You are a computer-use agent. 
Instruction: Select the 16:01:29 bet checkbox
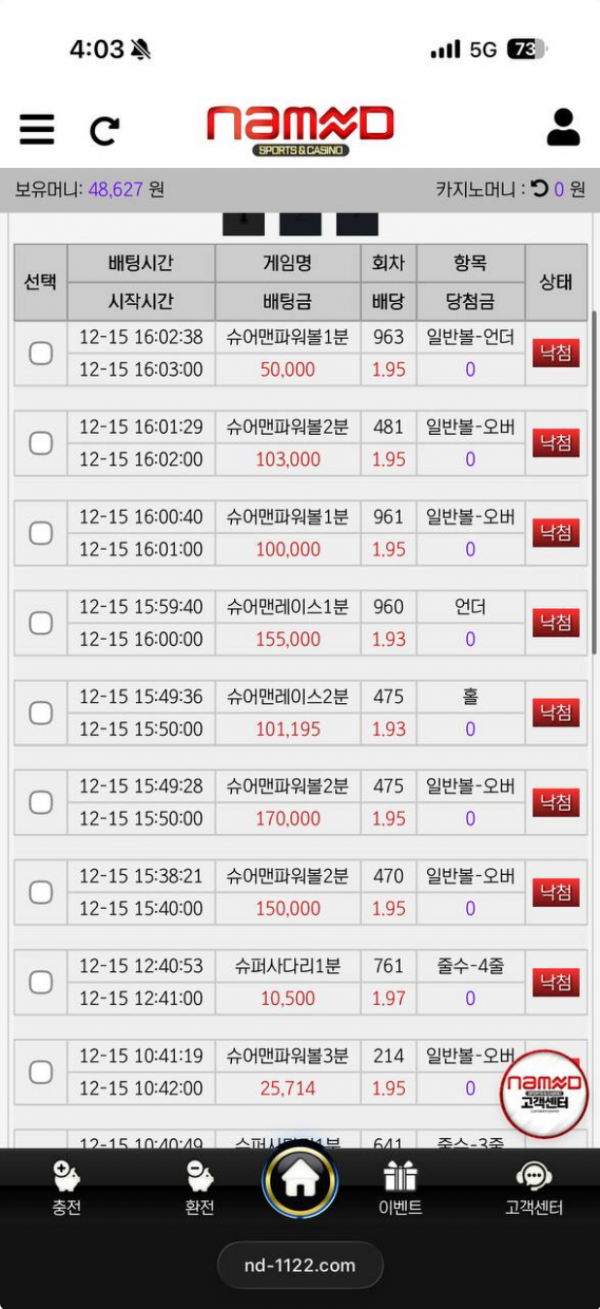pos(41,443)
